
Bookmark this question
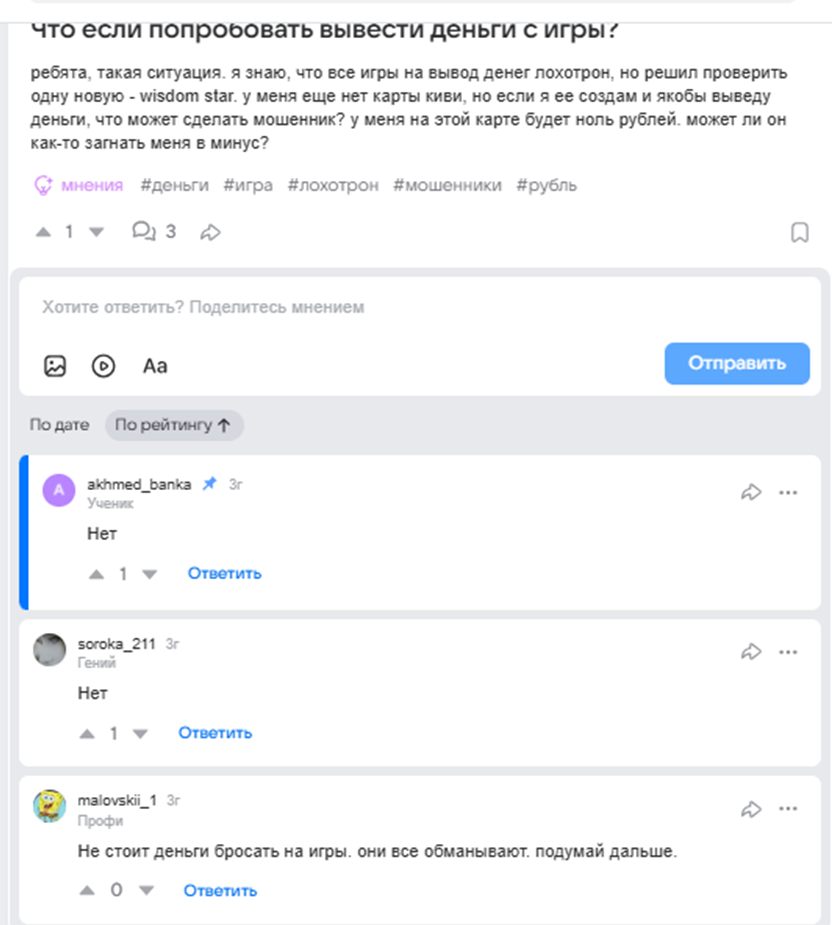(x=799, y=233)
